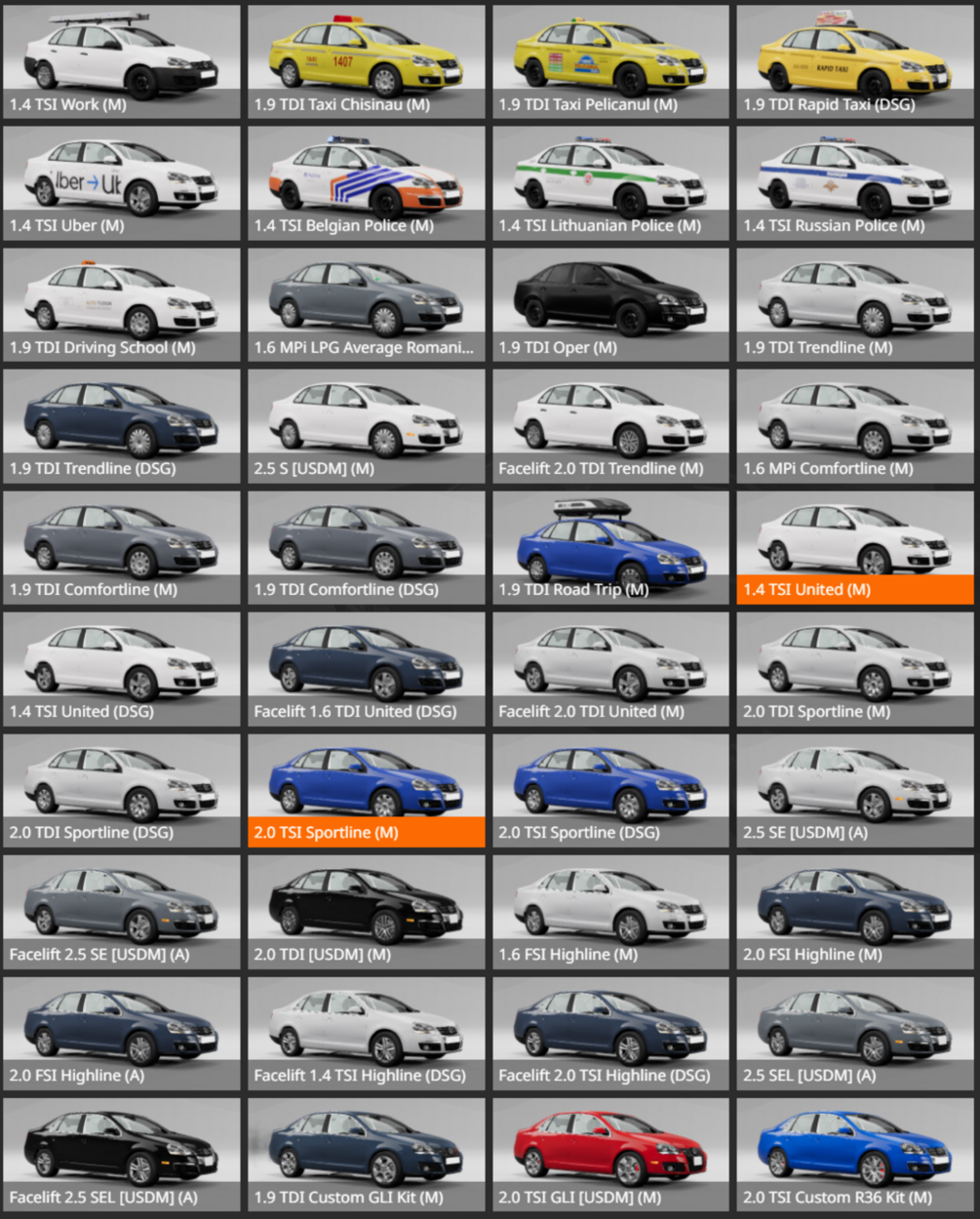Choose the 1.4 TSI Russian Police (M) config
The height and width of the screenshot is (1219, 980).
coord(855,183)
